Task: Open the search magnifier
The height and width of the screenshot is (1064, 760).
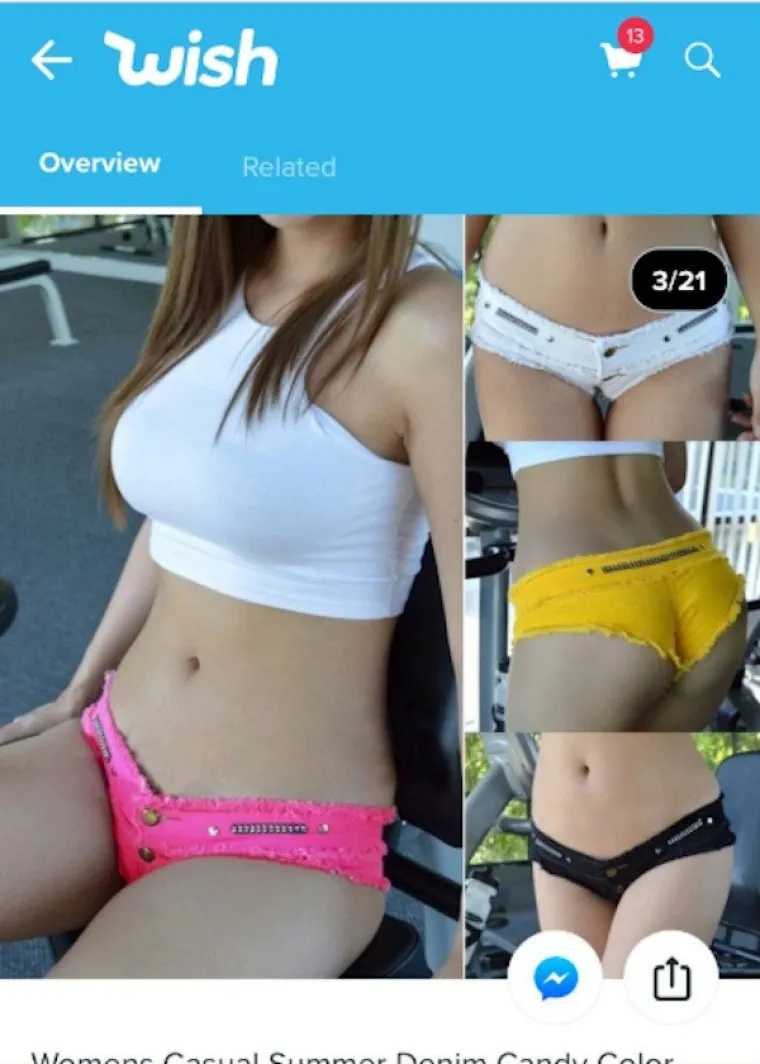Action: 702,61
